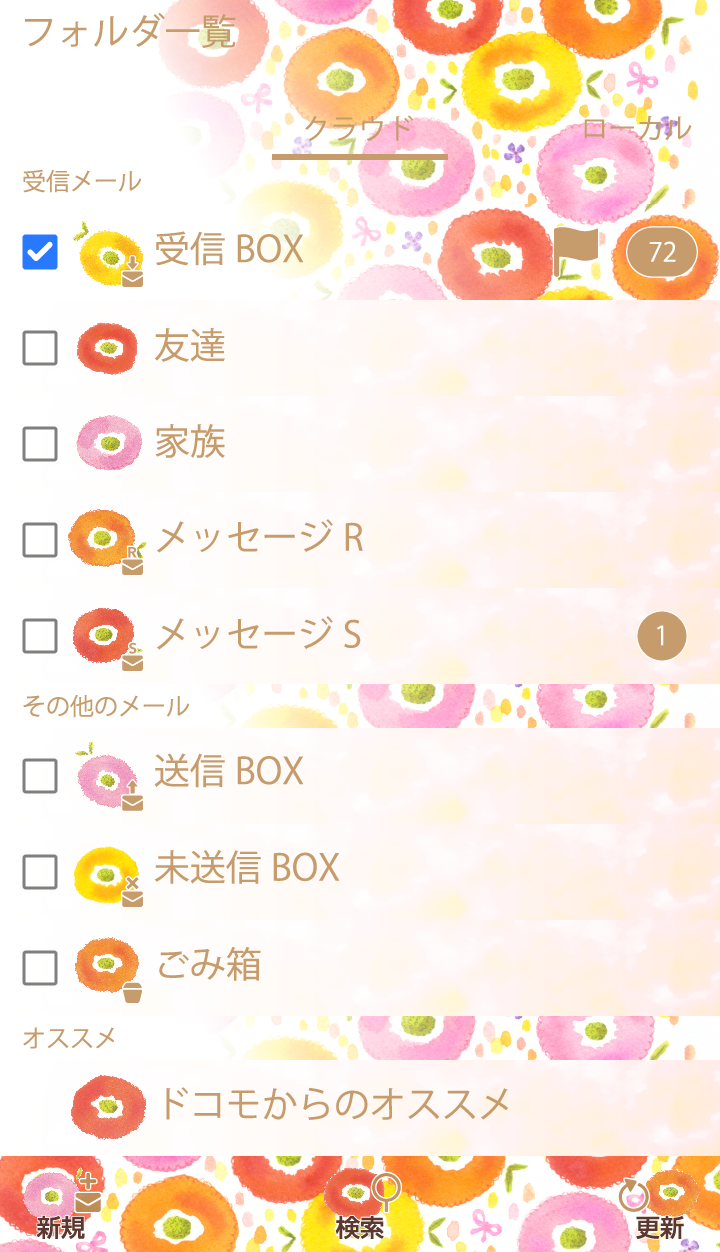Switch to the ローカル tab
This screenshot has height=1252, width=720.
(636, 130)
